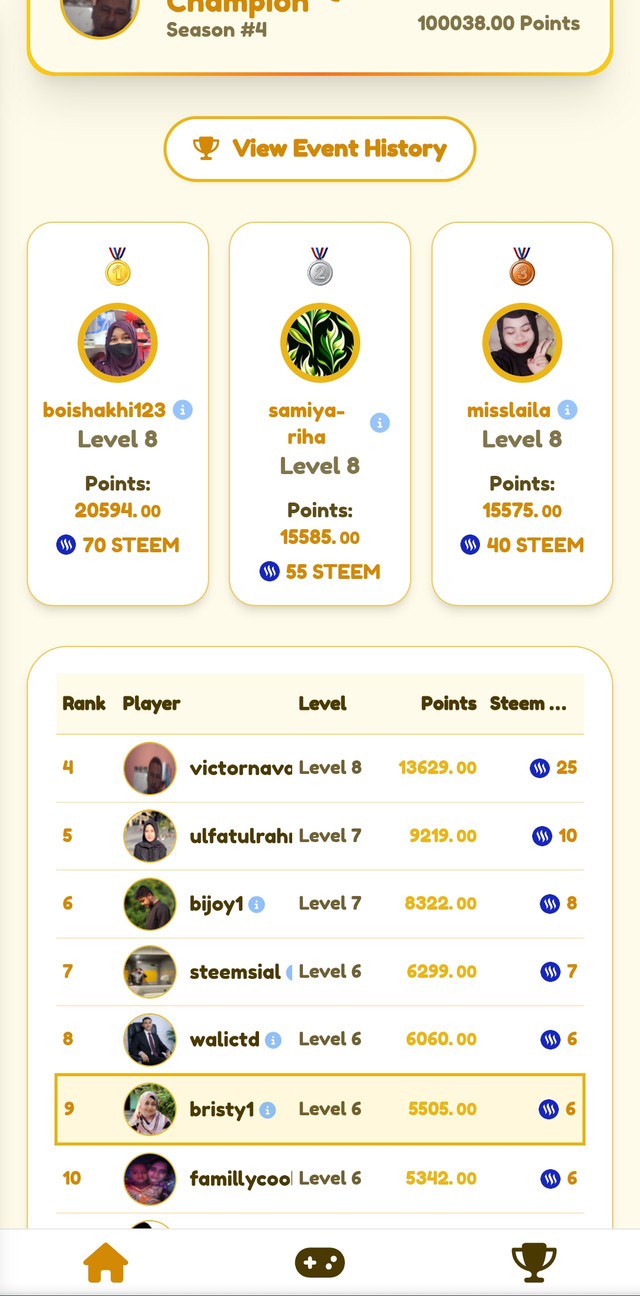The width and height of the screenshot is (640, 1296).
Task: Open info icon next to boishakhi123
Action: 182,410
